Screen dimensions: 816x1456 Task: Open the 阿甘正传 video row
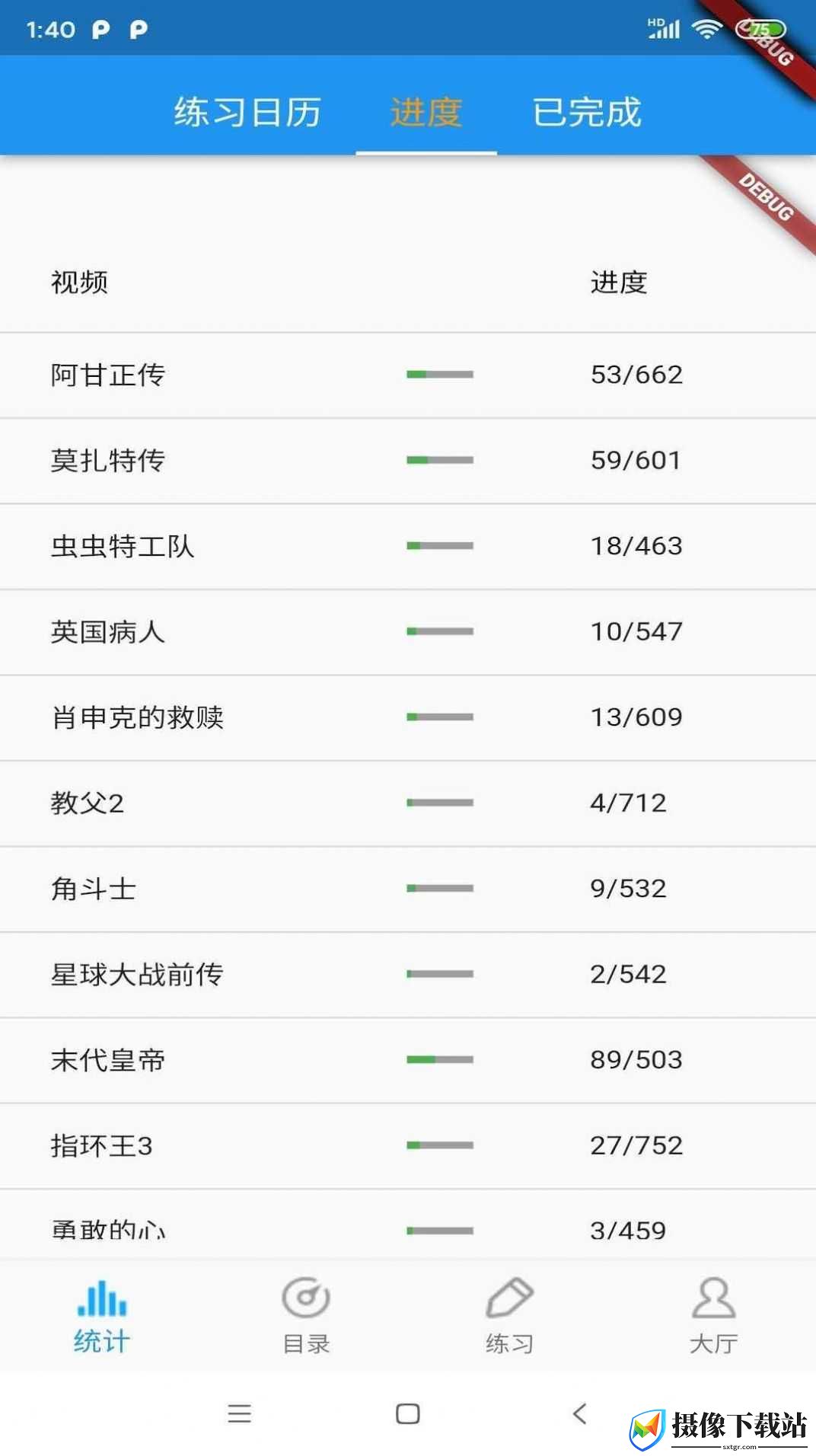click(x=408, y=375)
